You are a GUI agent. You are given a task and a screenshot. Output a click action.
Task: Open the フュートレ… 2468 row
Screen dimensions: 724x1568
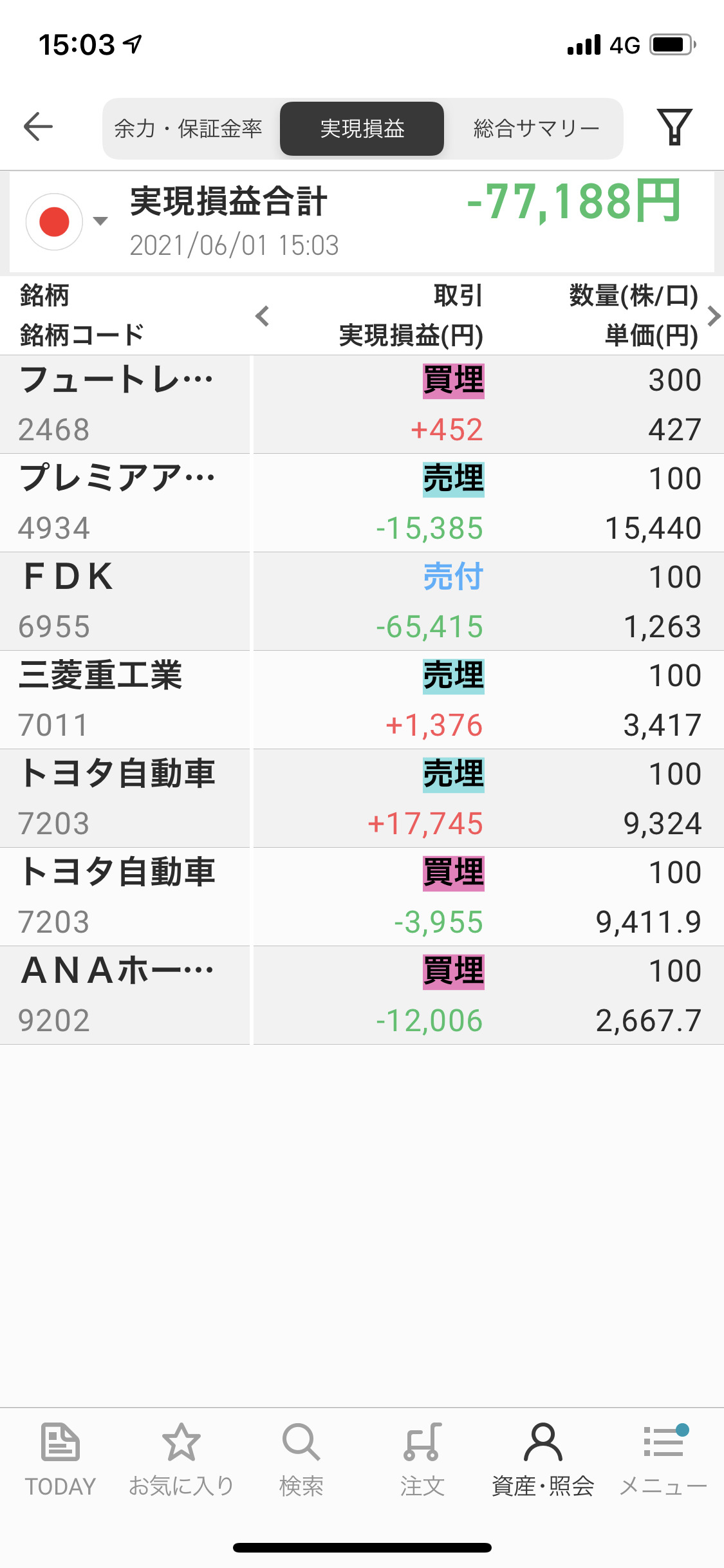362,404
